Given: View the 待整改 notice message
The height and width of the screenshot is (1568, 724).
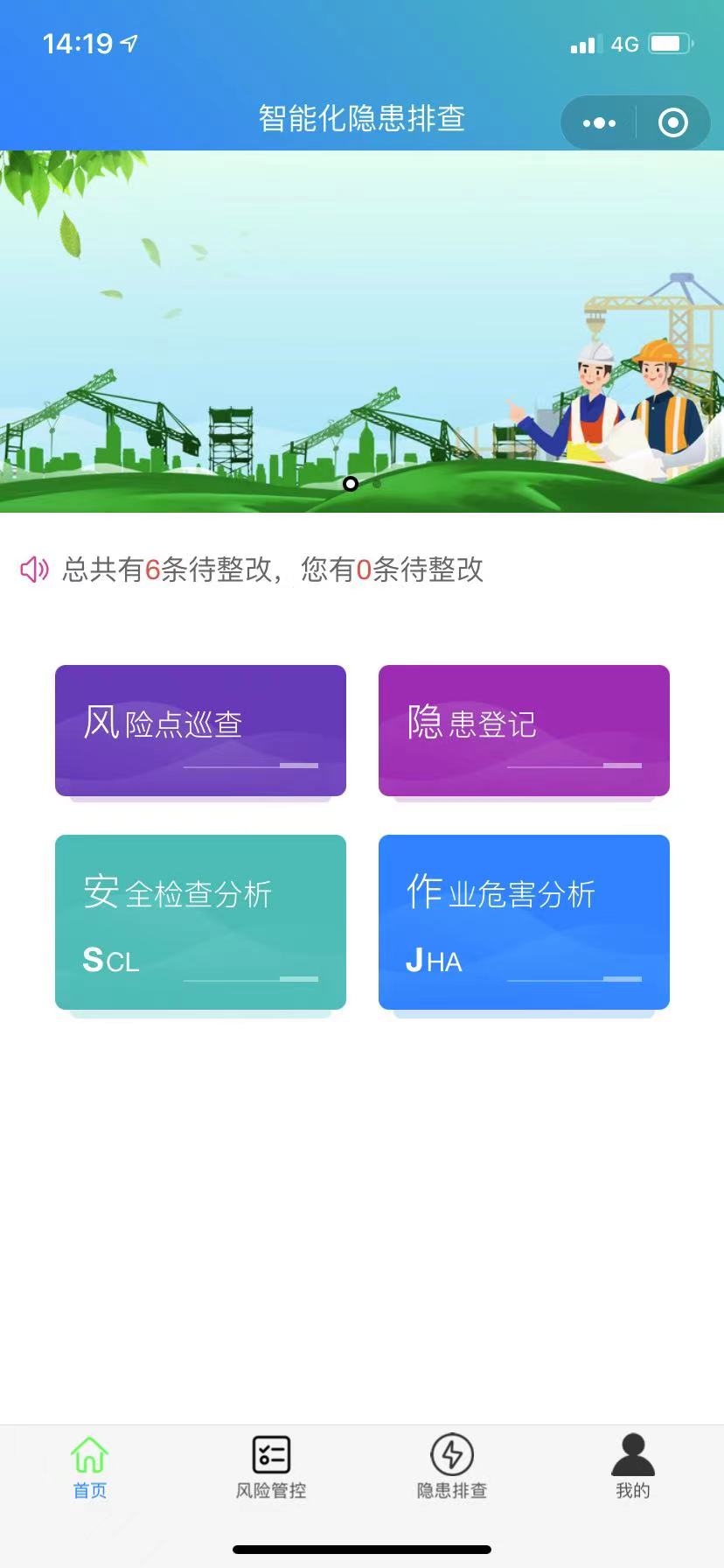Looking at the screenshot, I should [273, 570].
